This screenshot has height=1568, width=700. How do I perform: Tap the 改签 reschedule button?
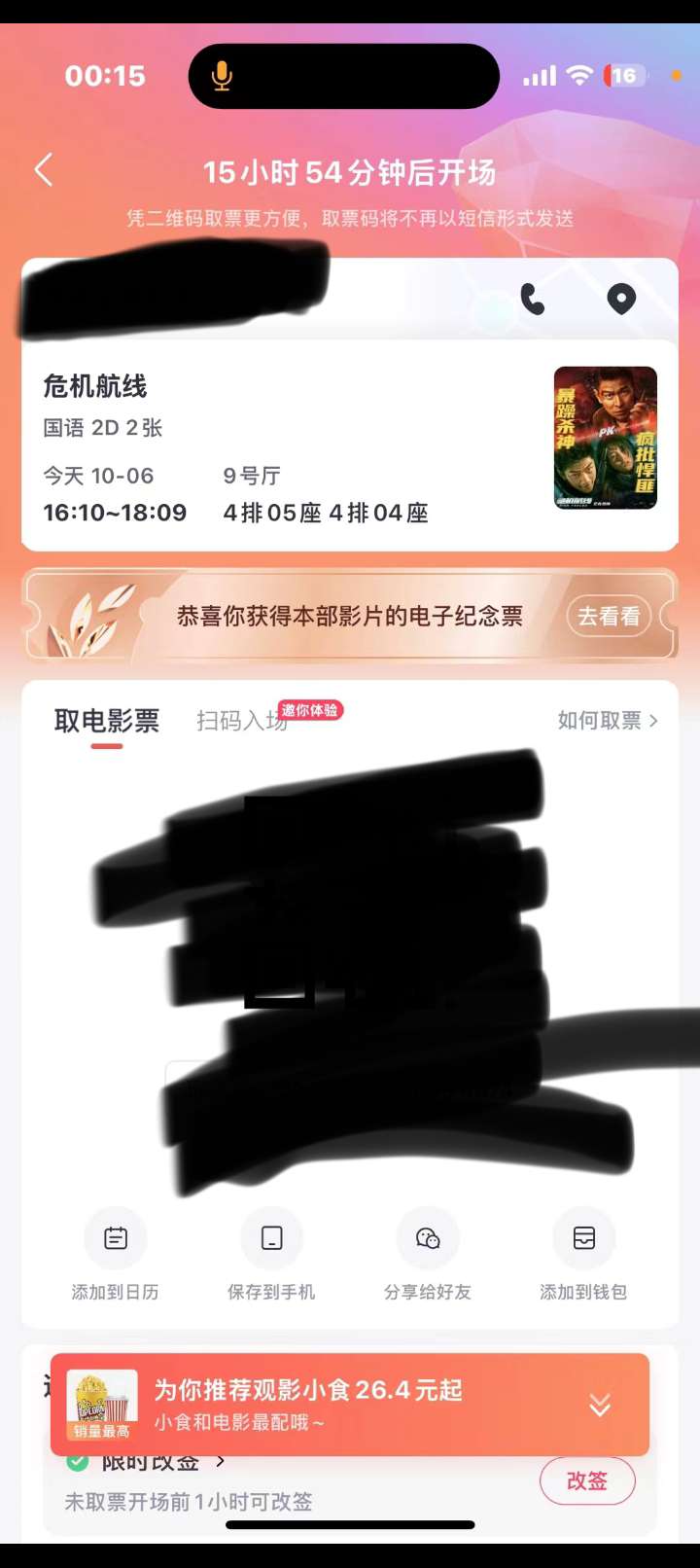587,1480
